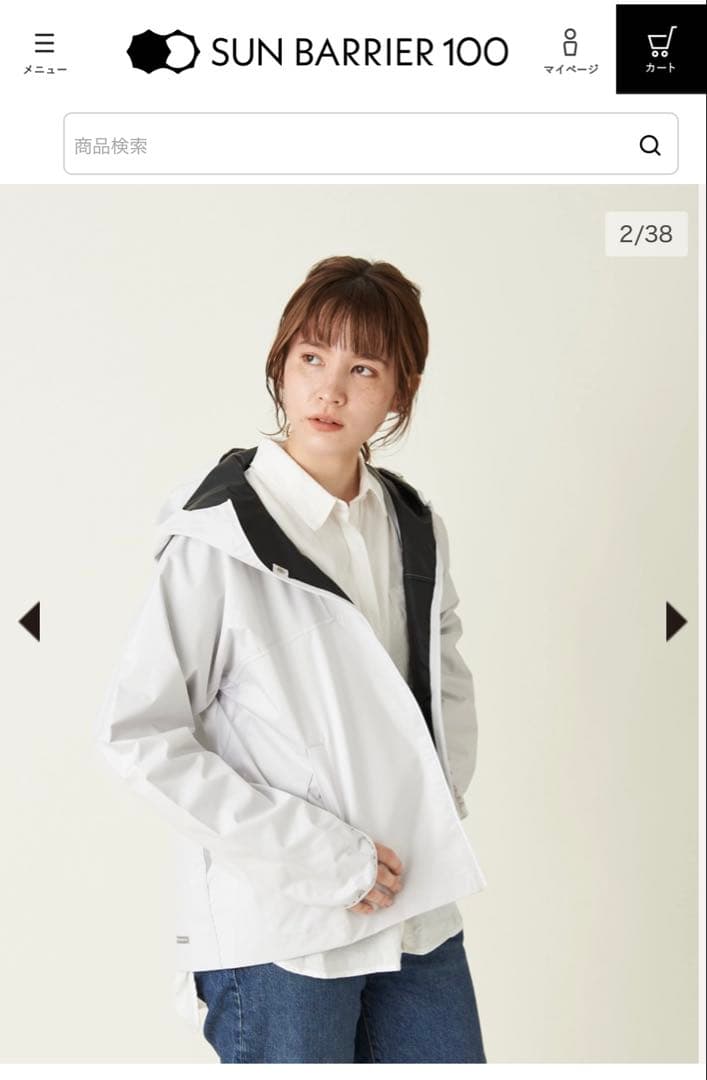Show the previous product image
Image resolution: width=707 pixels, height=1080 pixels.
pos(29,621)
